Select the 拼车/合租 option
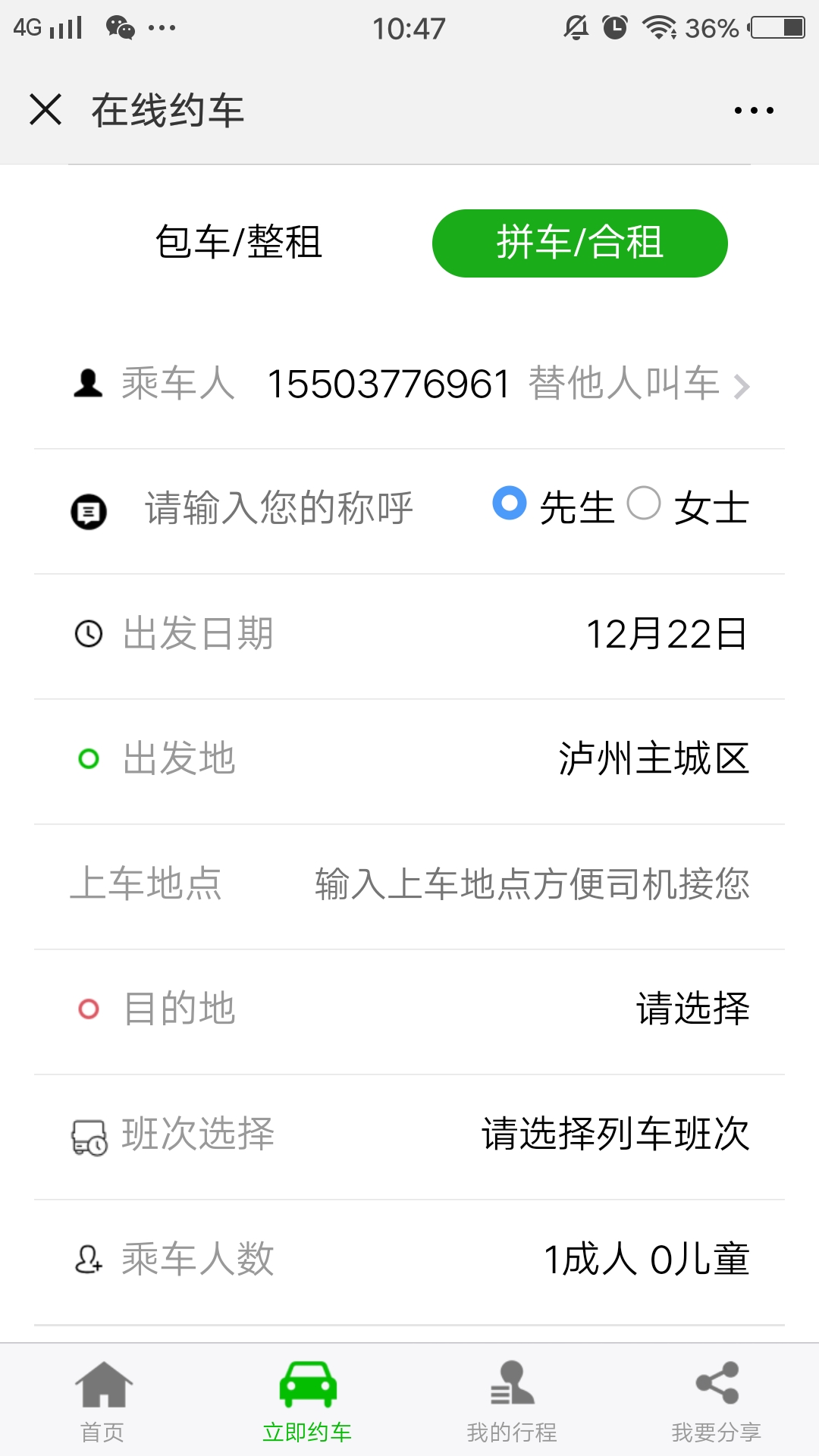Image resolution: width=819 pixels, height=1456 pixels. 579,243
